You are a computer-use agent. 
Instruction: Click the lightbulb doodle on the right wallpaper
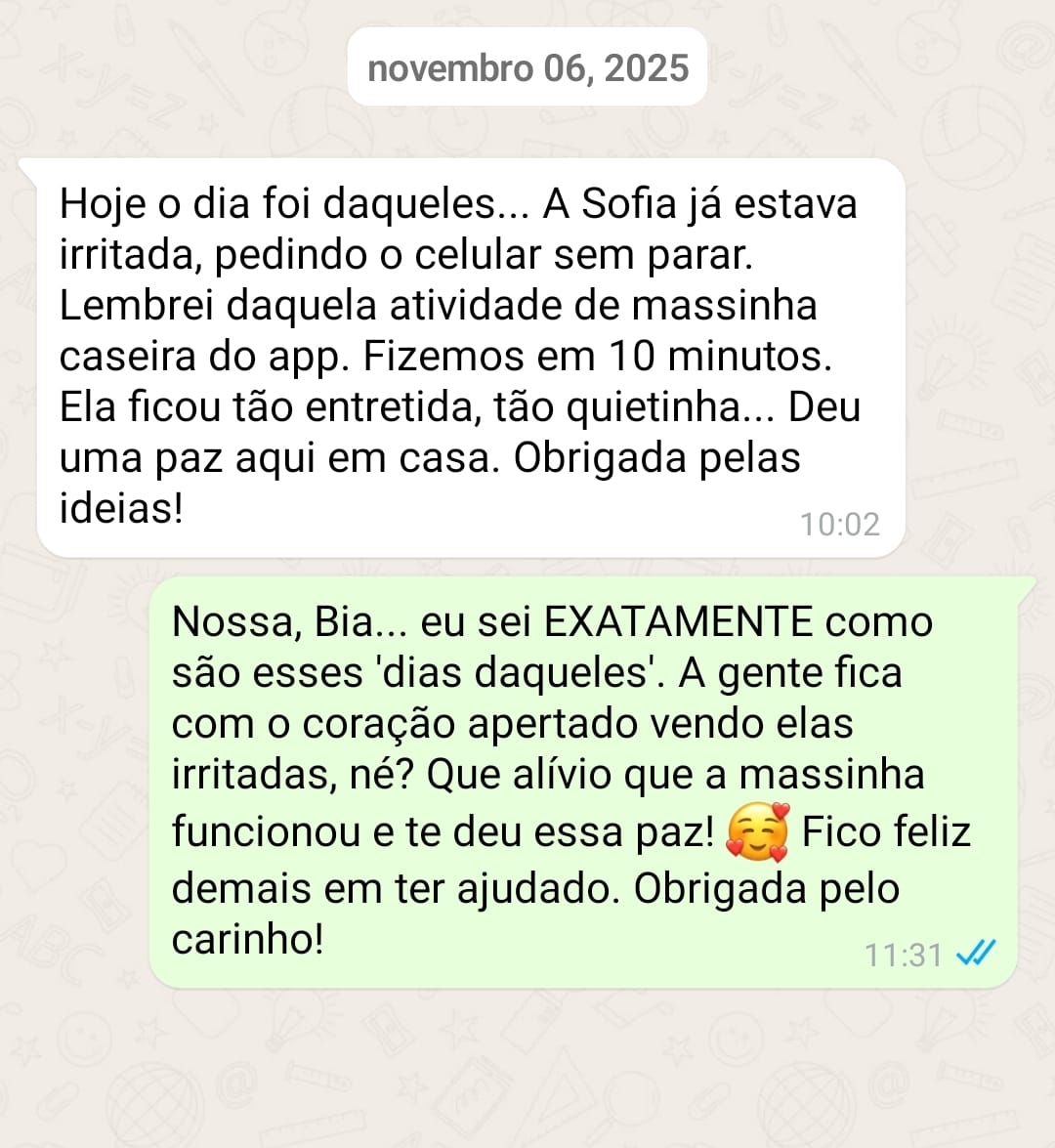pyautogui.click(x=947, y=357)
